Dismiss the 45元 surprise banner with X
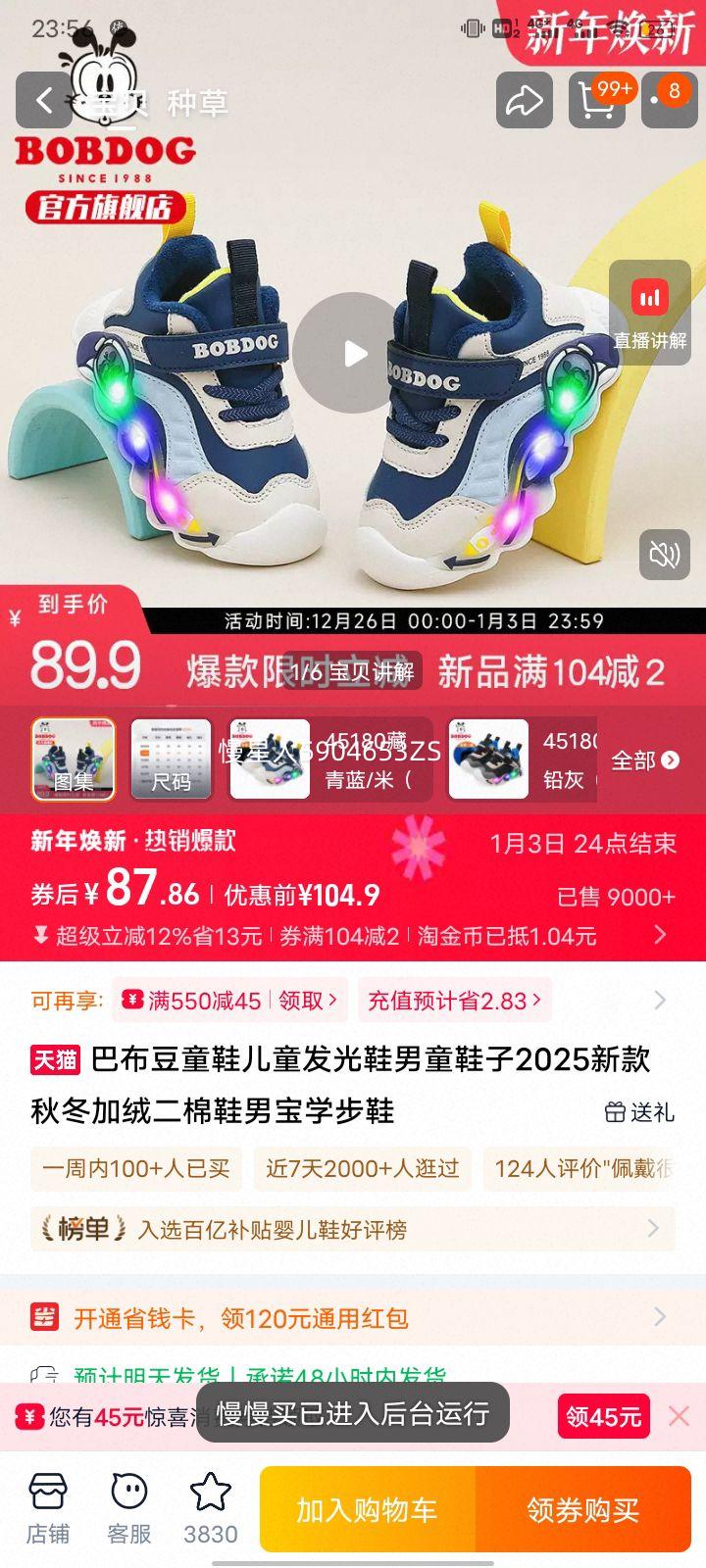706x1568 pixels. [679, 1416]
